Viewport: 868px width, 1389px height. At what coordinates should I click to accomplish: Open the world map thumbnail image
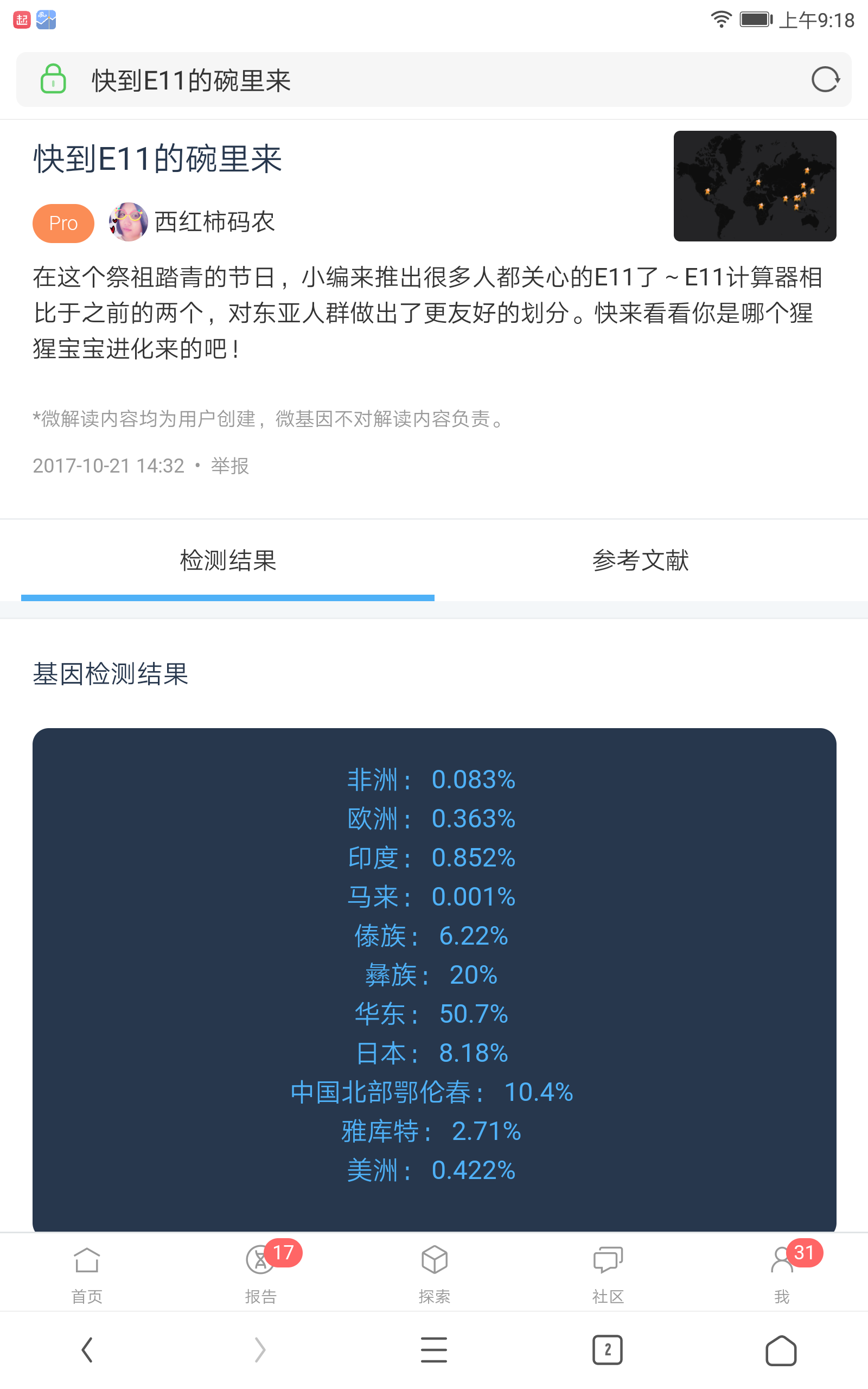point(754,186)
